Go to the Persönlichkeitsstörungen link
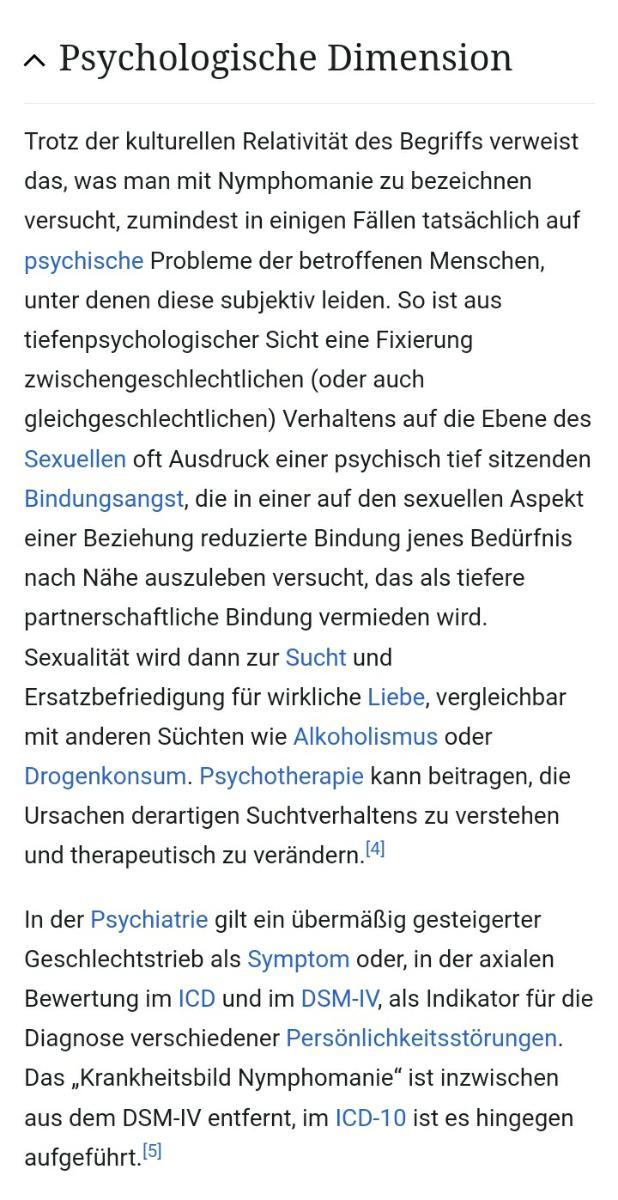Viewport: 618px width, 1200px height. click(x=421, y=1038)
